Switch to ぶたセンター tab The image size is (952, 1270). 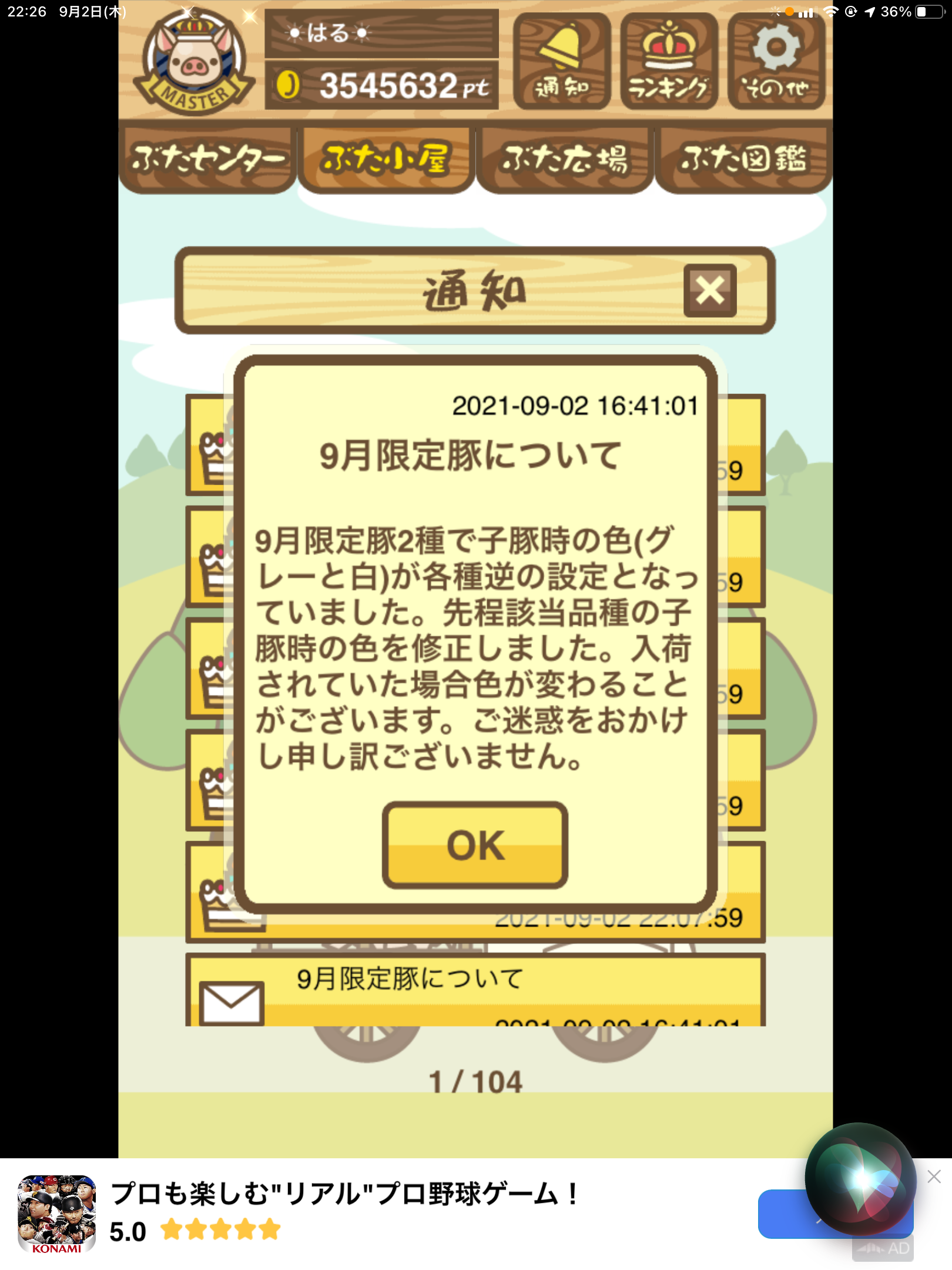207,159
